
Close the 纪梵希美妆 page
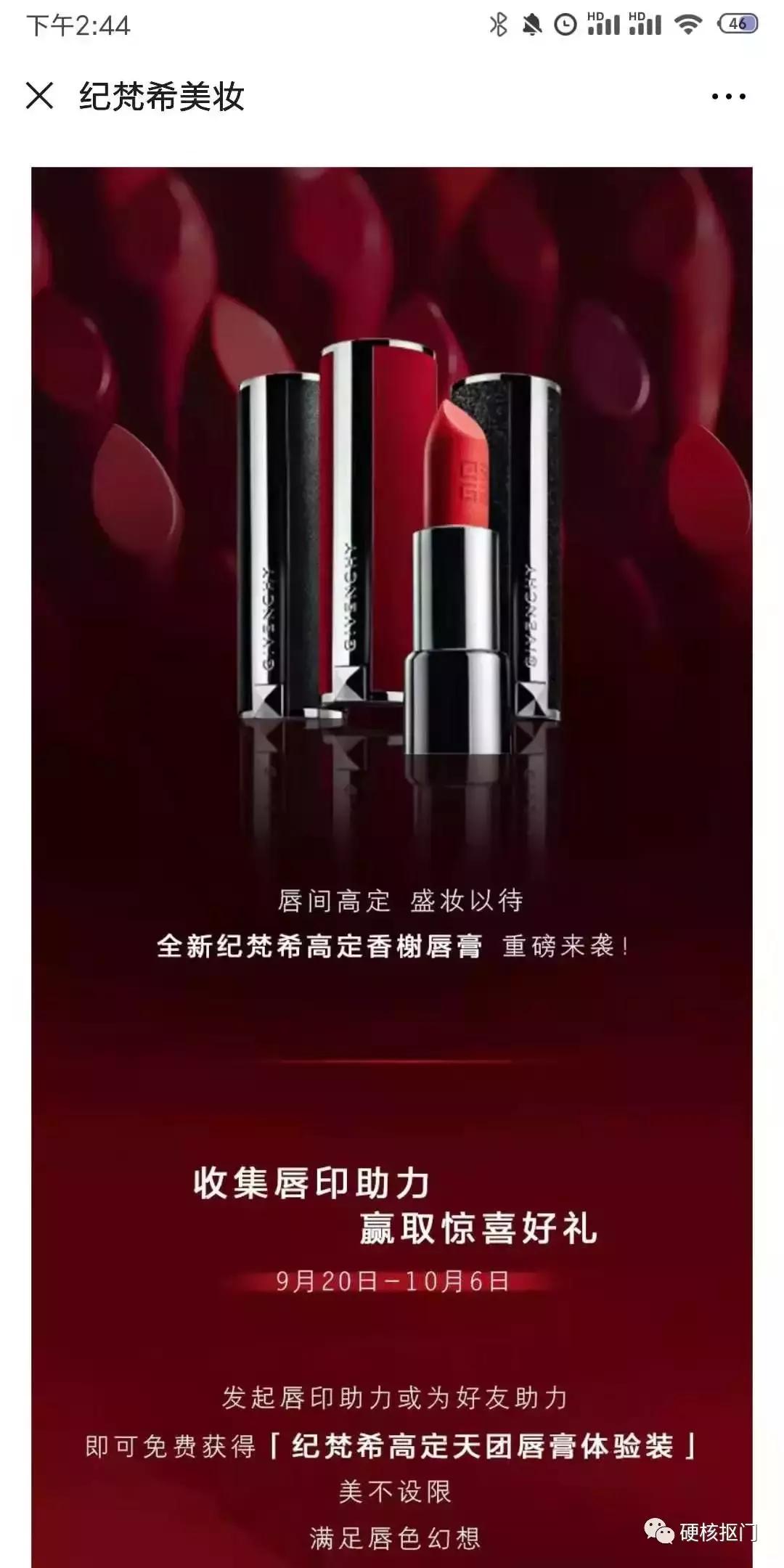coord(39,96)
